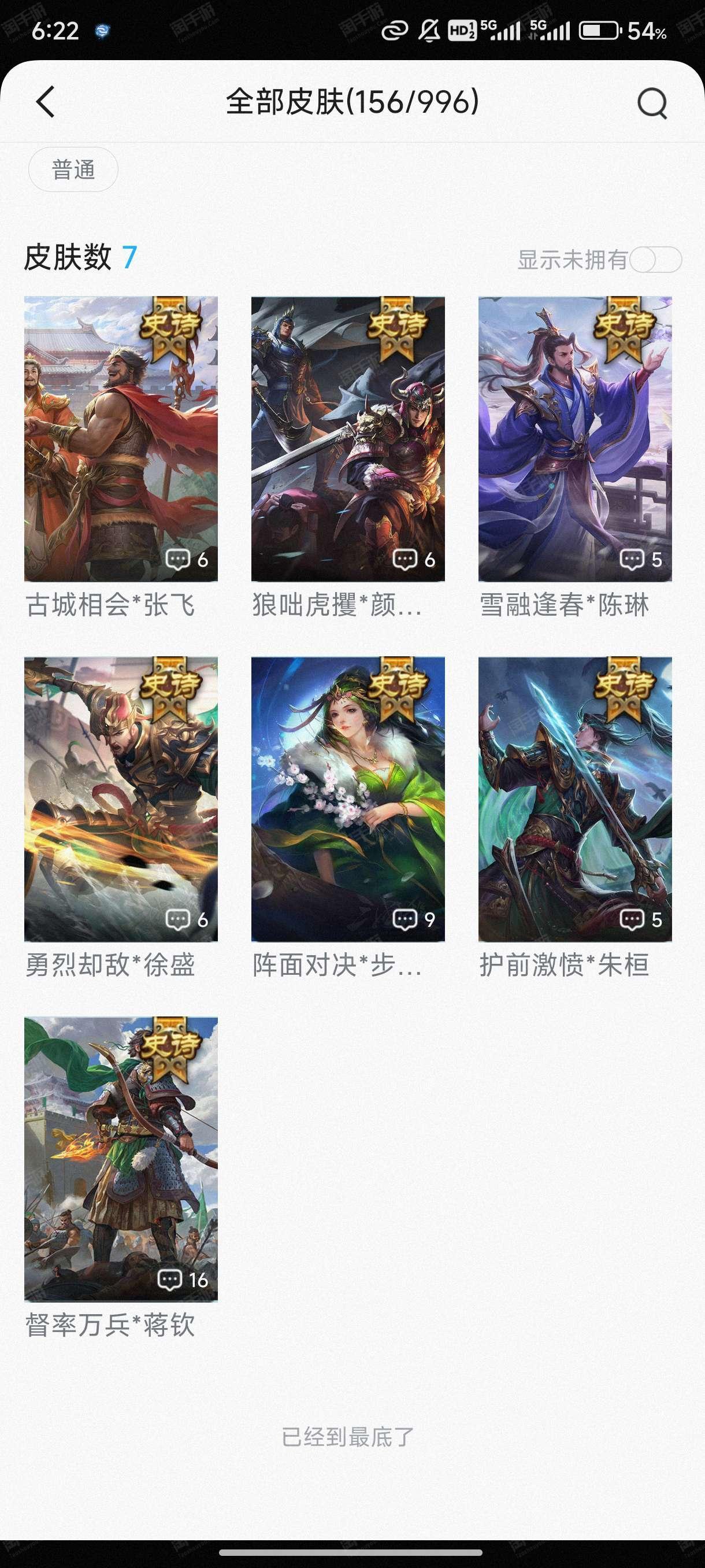The height and width of the screenshot is (1568, 705).
Task: Open the 狼咄虎攫 skin card
Action: (347, 439)
